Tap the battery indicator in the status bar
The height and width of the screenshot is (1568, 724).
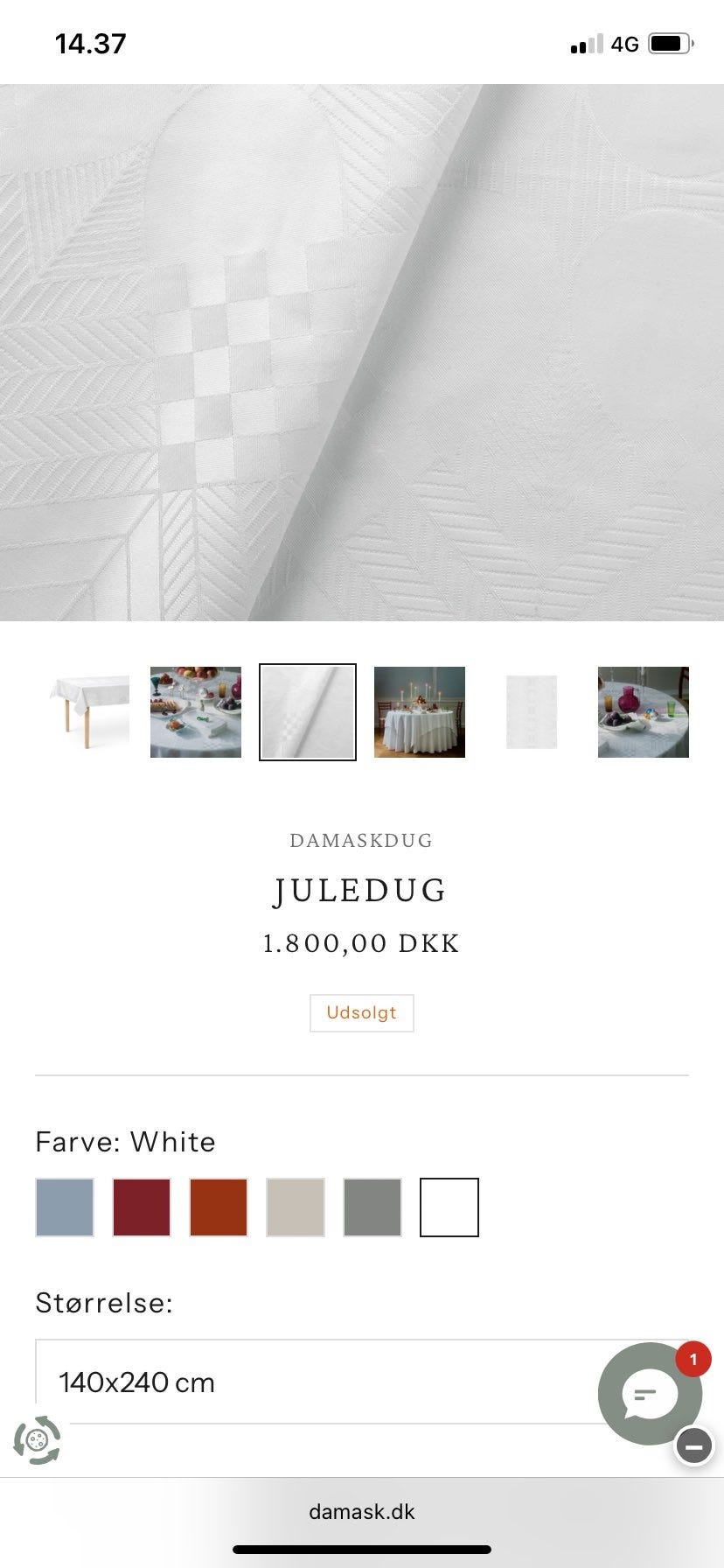[x=667, y=42]
